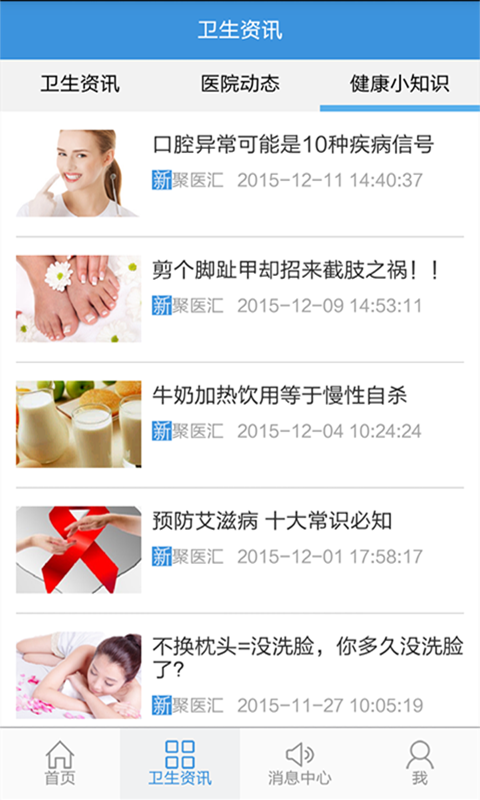Read article 牛奶加热饮用等于慢性自杀
Image resolution: width=480 pixels, height=800 pixels.
pos(240,425)
